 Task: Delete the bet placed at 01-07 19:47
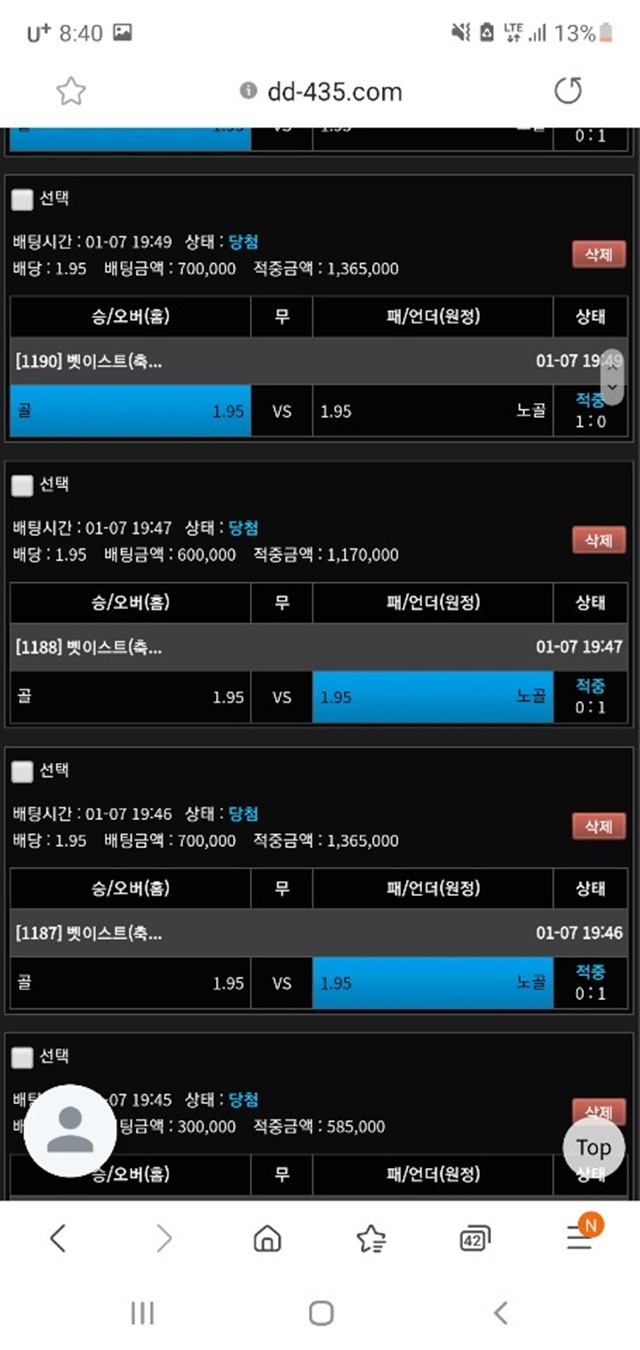pyautogui.click(x=598, y=540)
